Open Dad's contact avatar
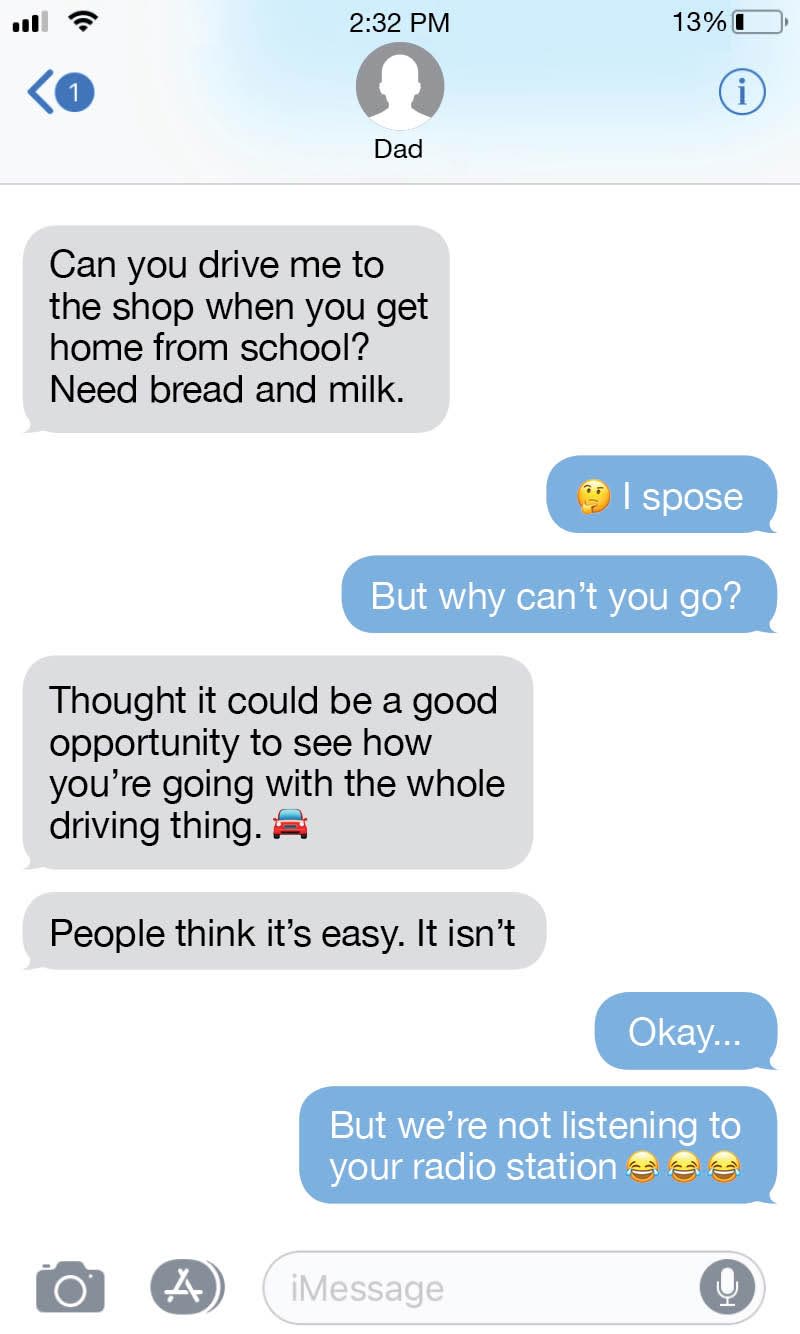Image resolution: width=800 pixels, height=1334 pixels. pyautogui.click(x=399, y=88)
